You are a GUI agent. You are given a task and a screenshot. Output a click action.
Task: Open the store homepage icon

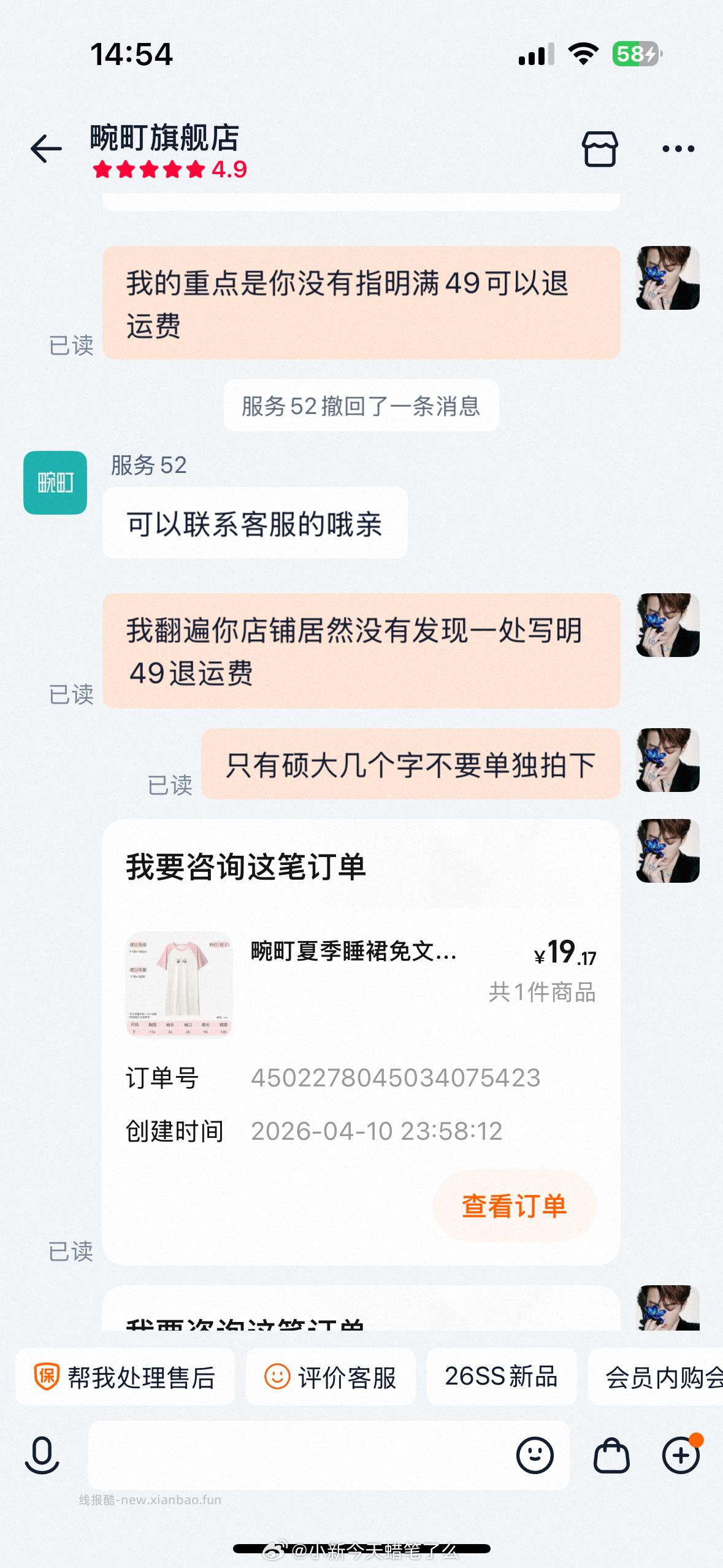click(600, 147)
